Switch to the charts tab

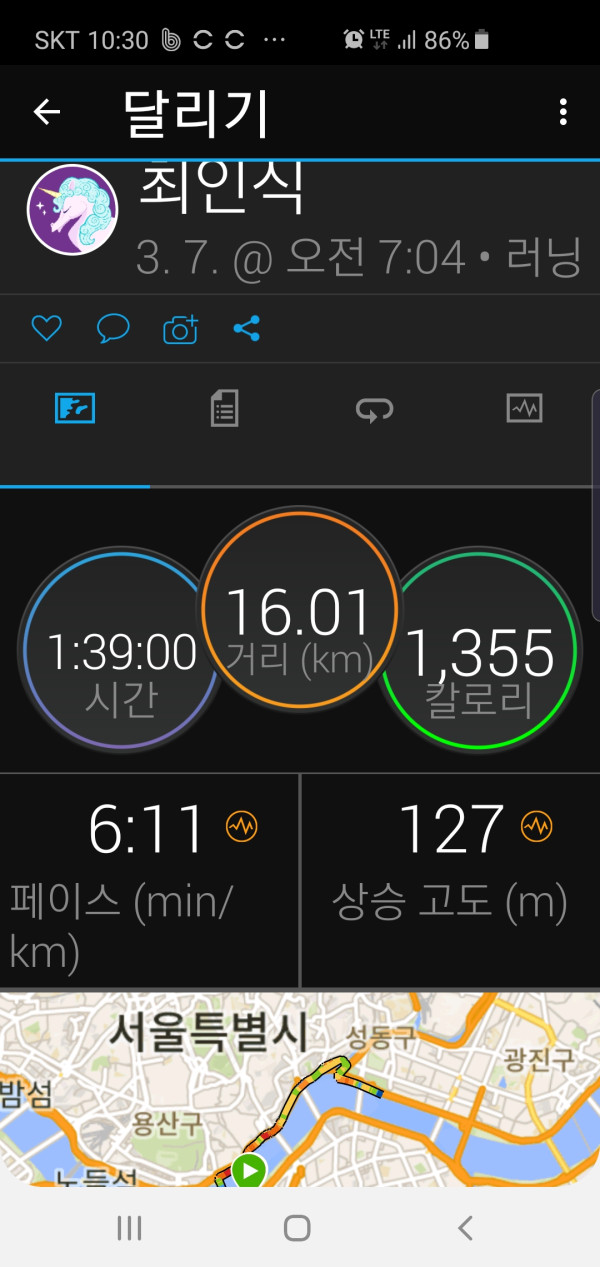coord(524,408)
